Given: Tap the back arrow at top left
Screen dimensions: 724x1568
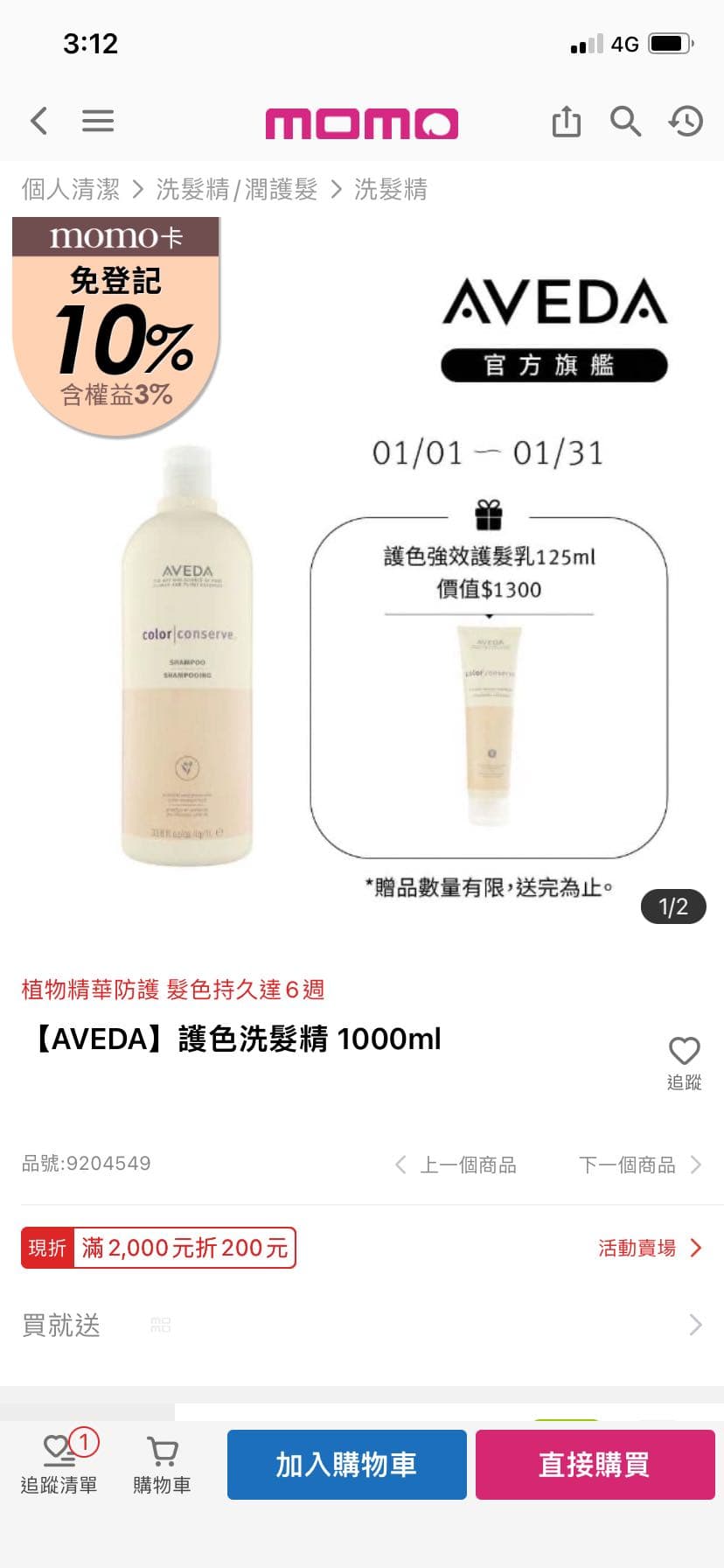Looking at the screenshot, I should click(38, 122).
